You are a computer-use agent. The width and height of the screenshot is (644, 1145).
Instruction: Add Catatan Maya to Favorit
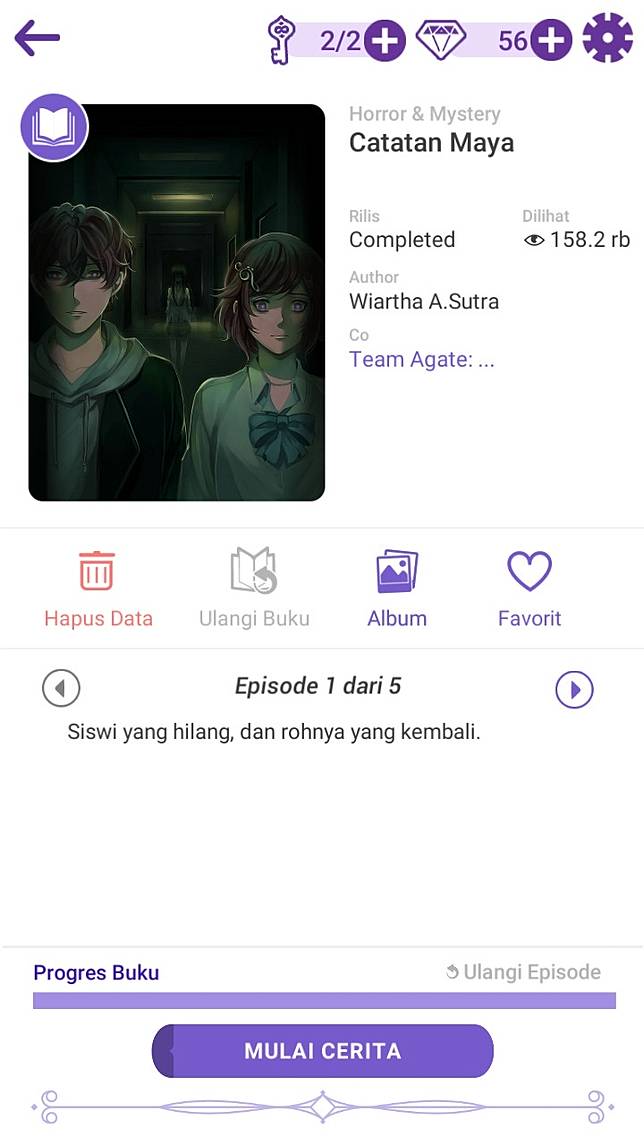tap(529, 588)
